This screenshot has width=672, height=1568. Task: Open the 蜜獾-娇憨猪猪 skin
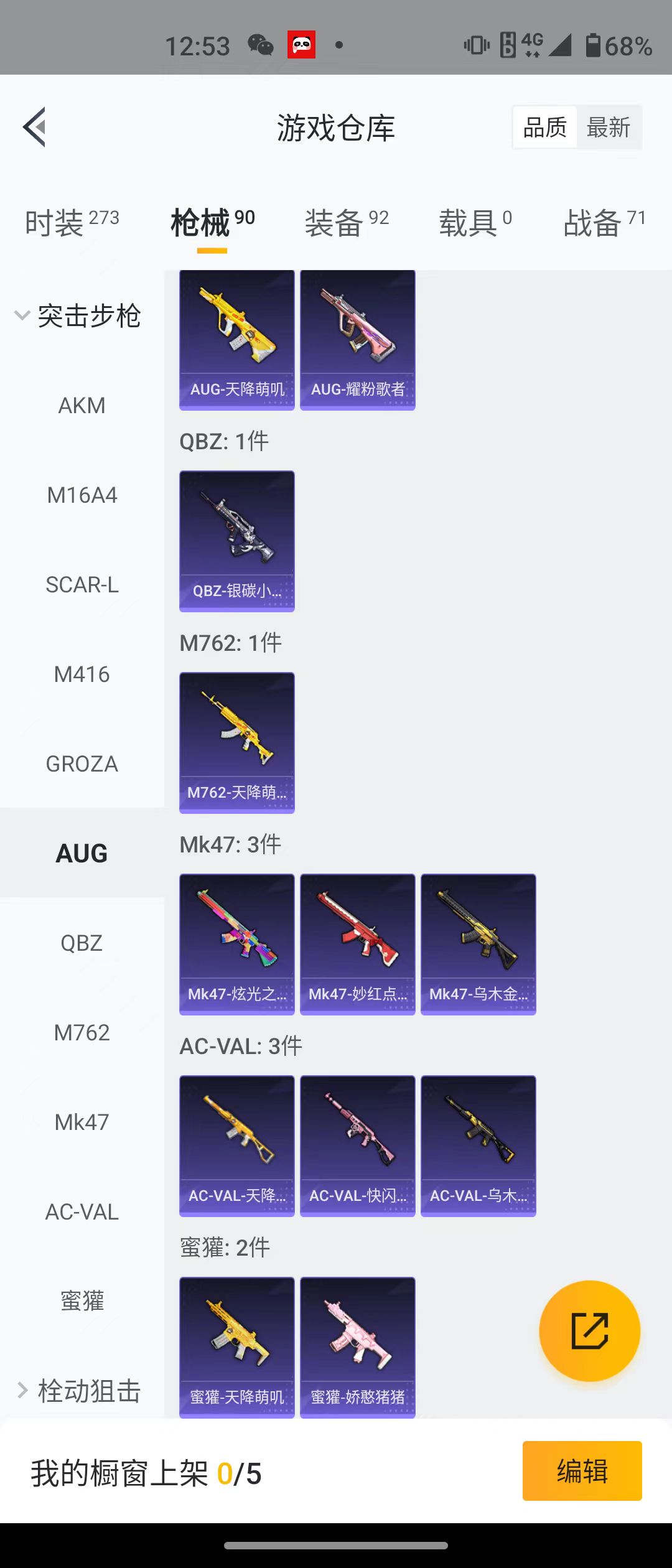[358, 1347]
